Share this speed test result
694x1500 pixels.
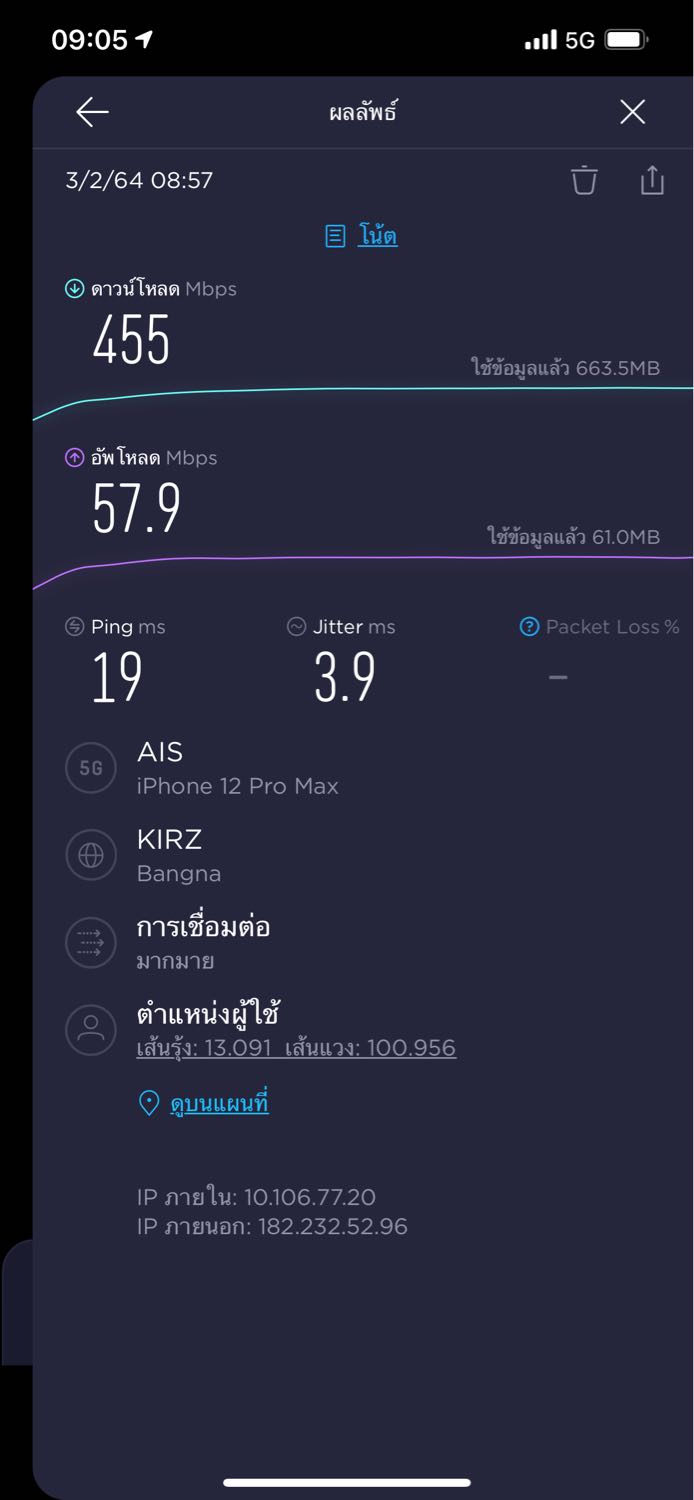pyautogui.click(x=652, y=180)
